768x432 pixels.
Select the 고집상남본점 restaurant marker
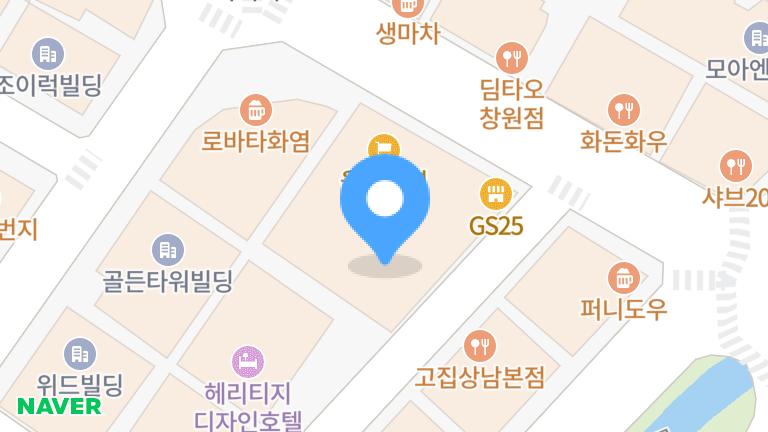click(x=481, y=346)
